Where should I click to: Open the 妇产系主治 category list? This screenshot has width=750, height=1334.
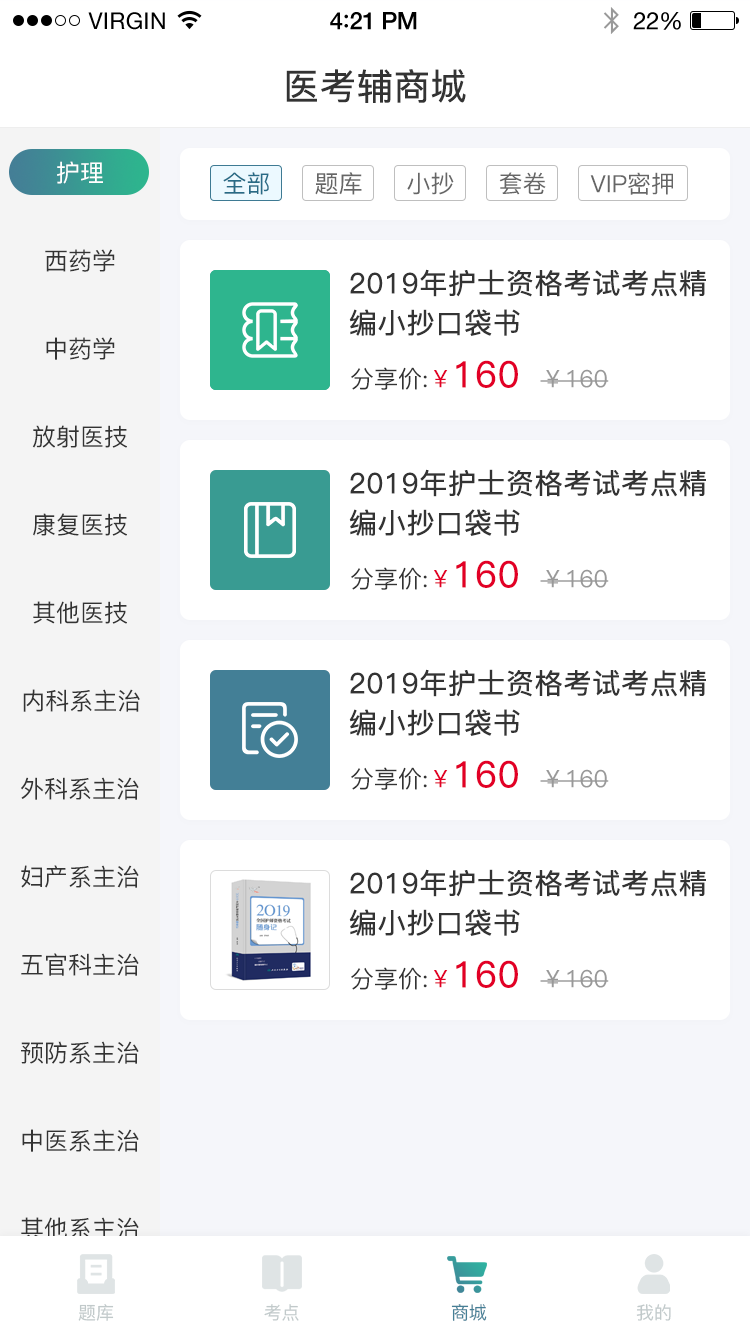click(x=80, y=877)
